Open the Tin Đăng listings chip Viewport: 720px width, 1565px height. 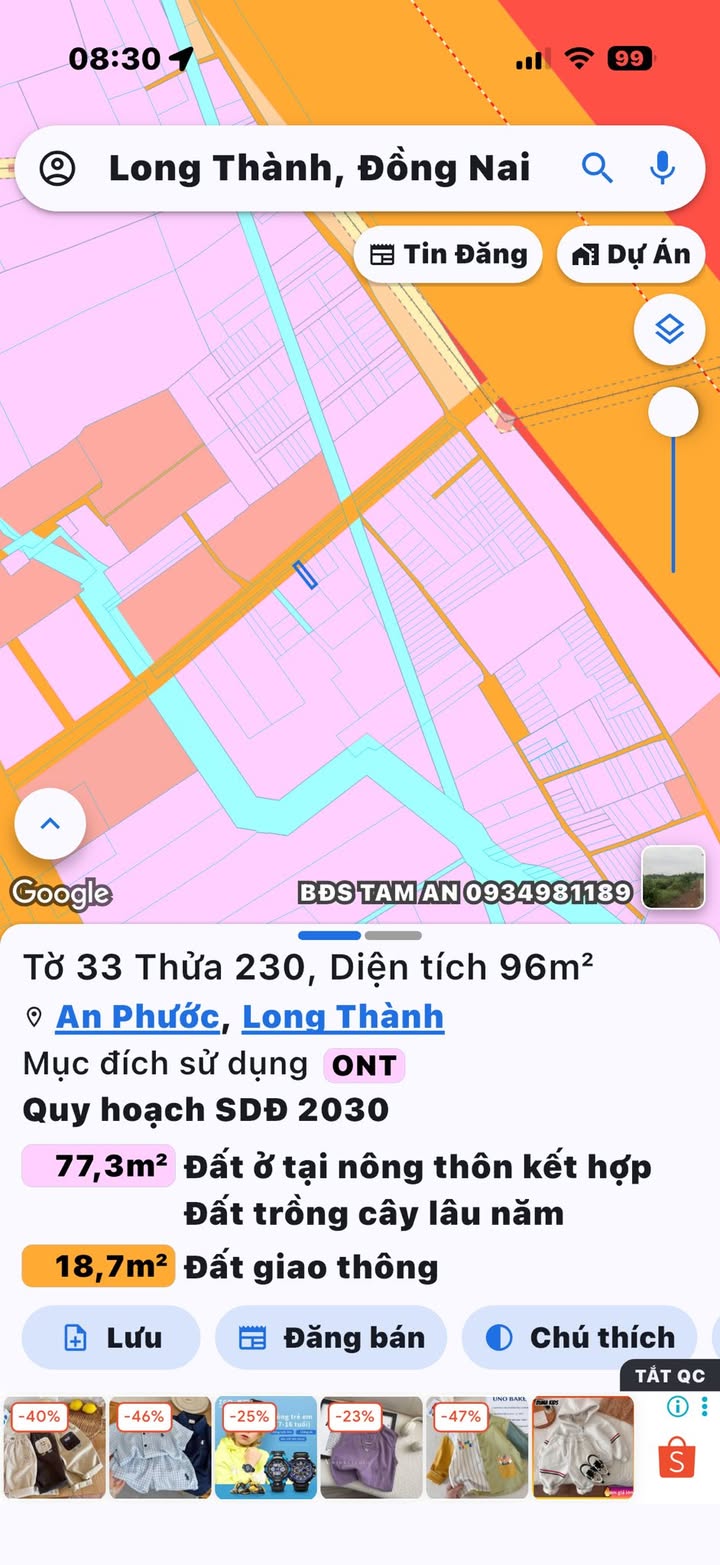(448, 254)
